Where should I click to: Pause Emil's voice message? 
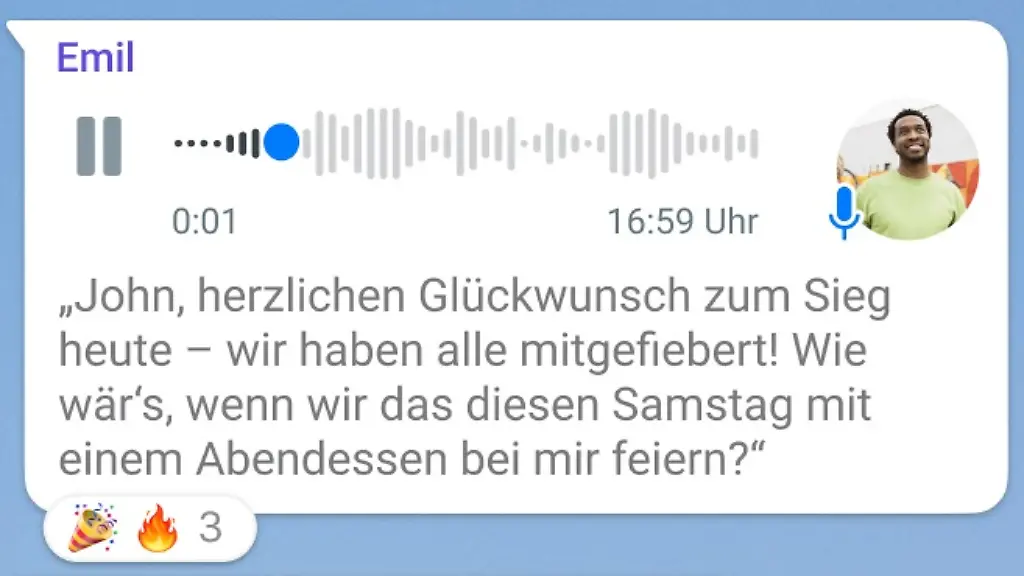point(99,146)
